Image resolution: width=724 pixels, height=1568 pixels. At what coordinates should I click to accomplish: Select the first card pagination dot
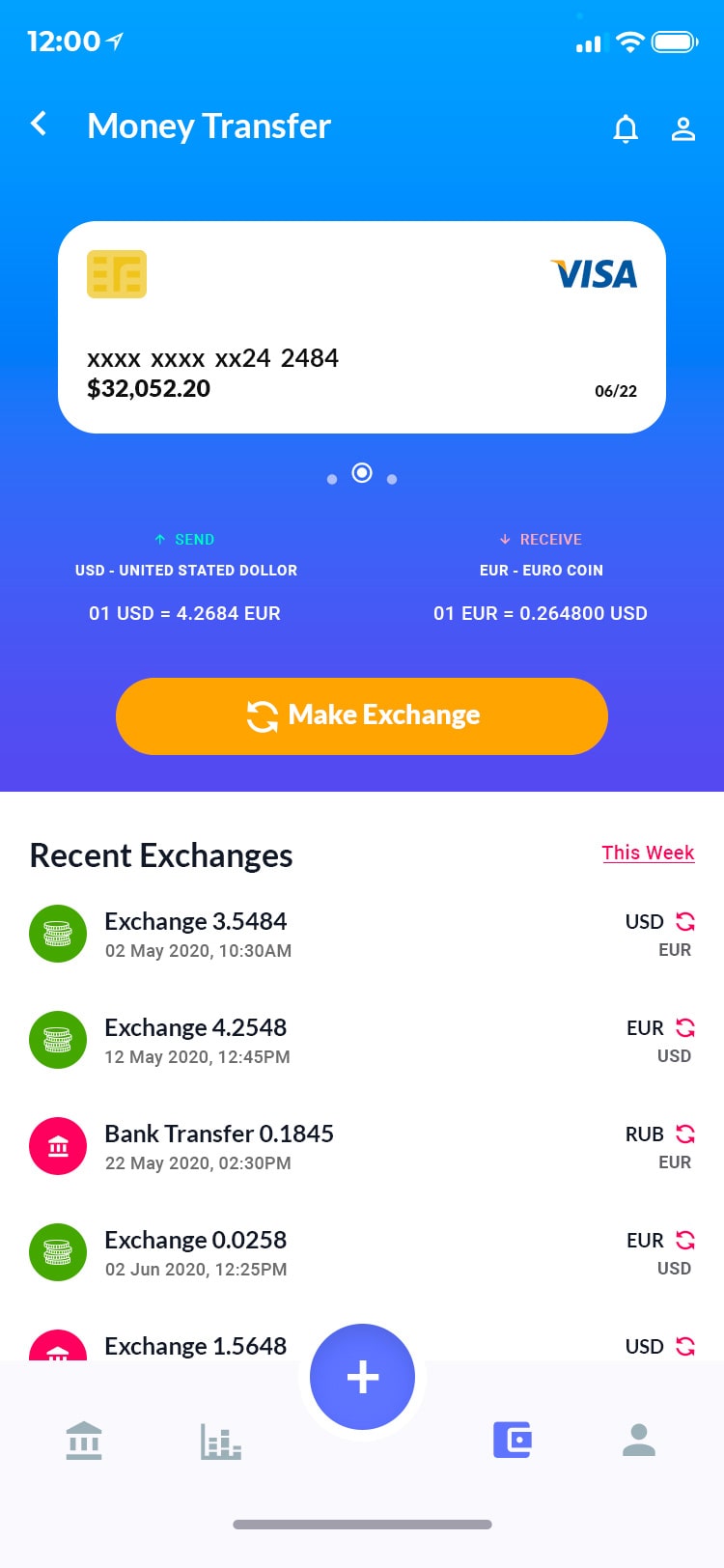[x=332, y=478]
